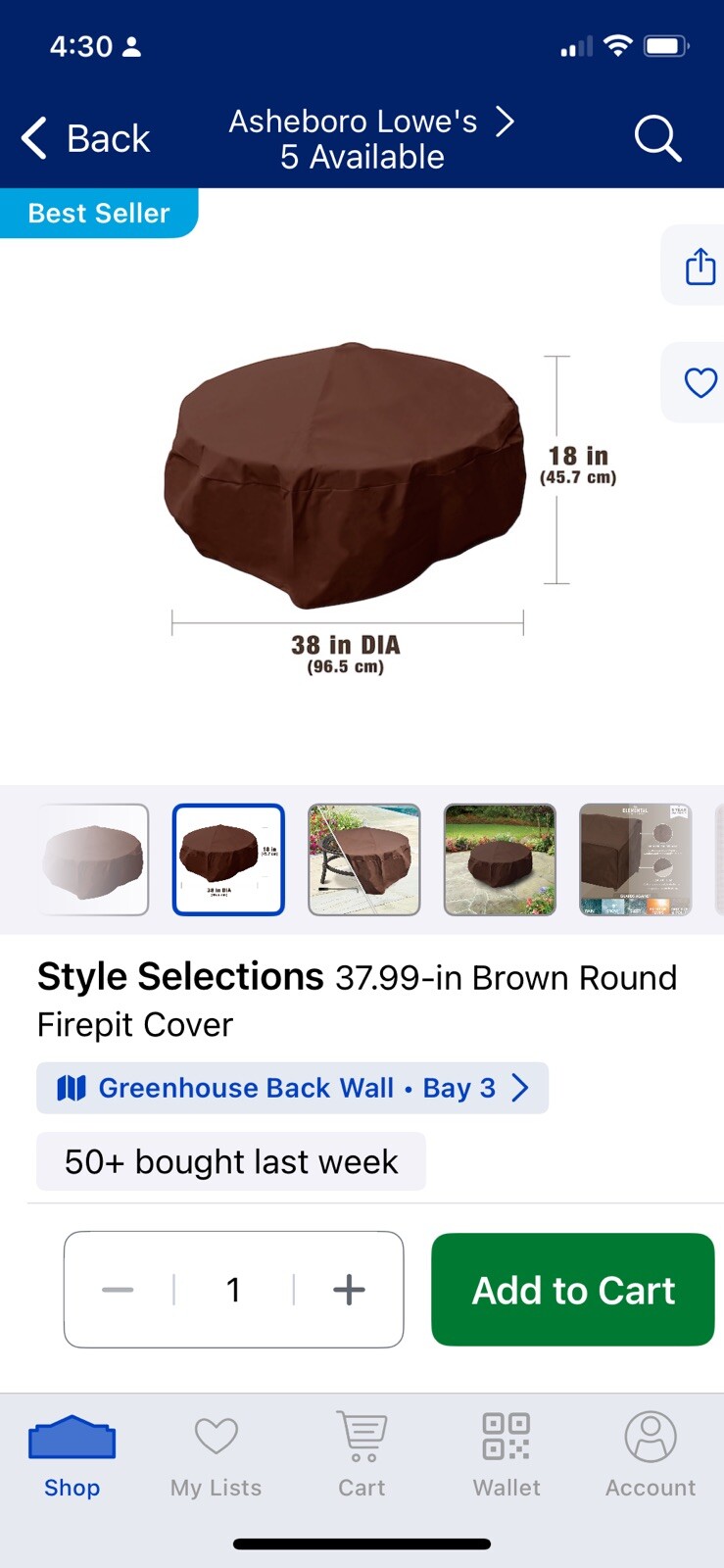724x1568 pixels.
Task: Open Greenhouse Back Wall Bay 3 location
Action: [292, 1088]
